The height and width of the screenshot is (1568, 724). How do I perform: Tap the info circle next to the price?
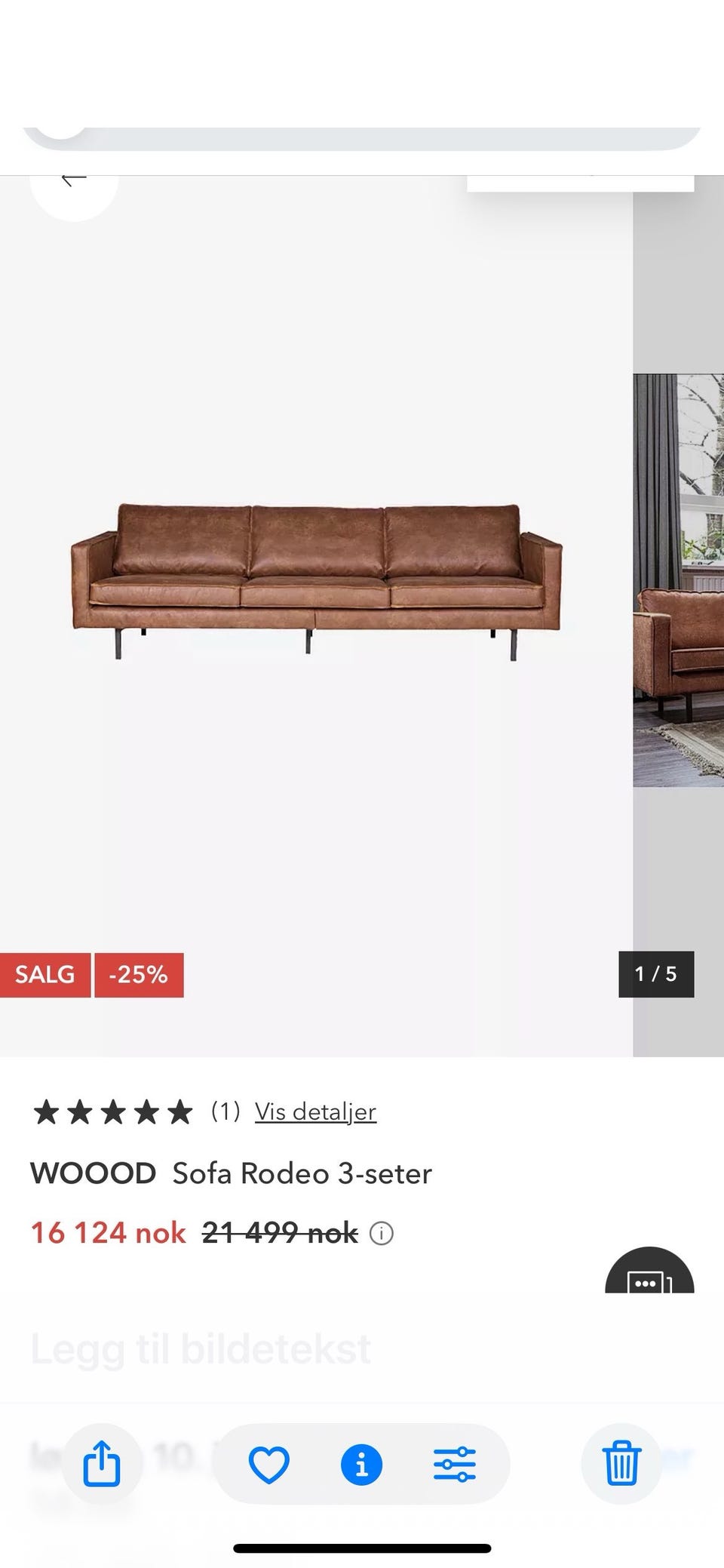pos(383,1231)
